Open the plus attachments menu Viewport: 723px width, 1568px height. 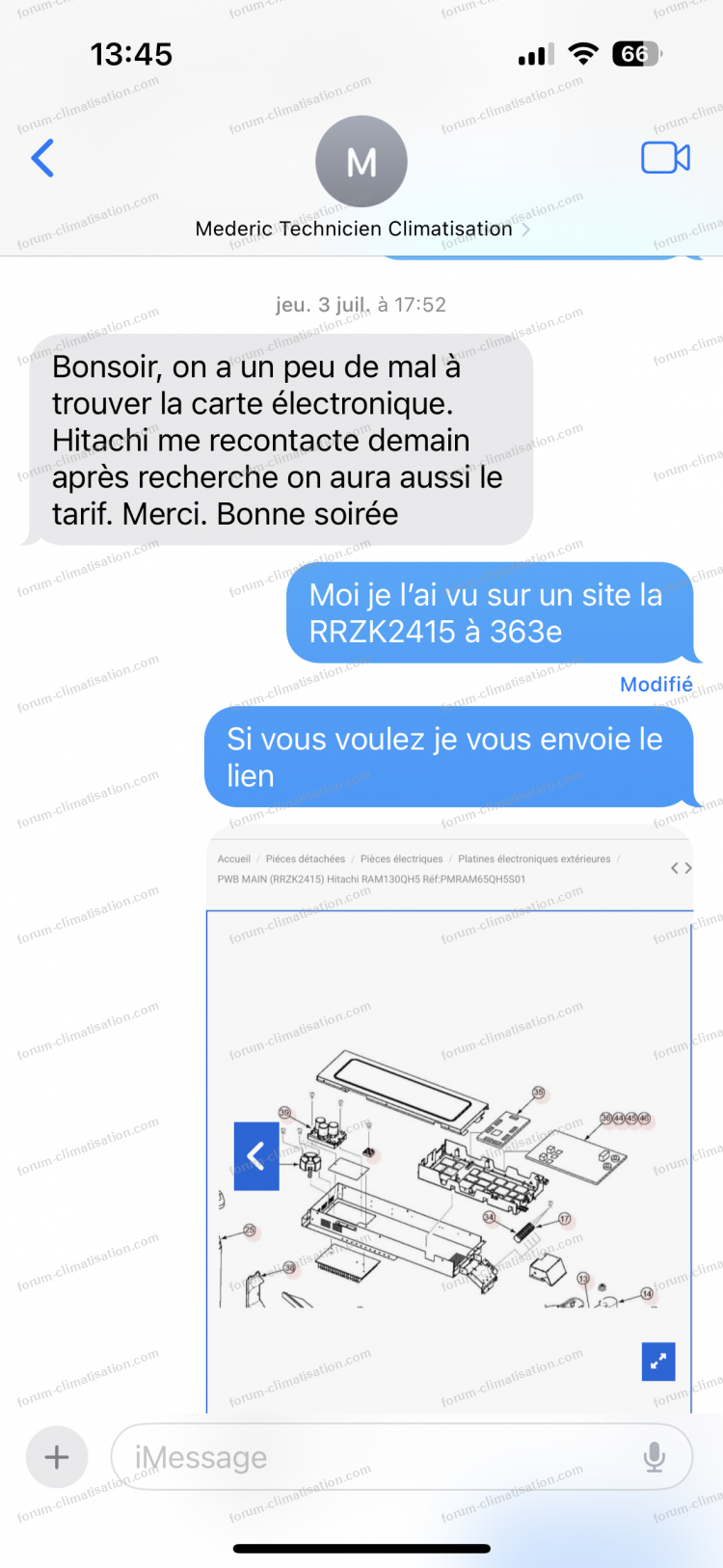click(x=57, y=1457)
